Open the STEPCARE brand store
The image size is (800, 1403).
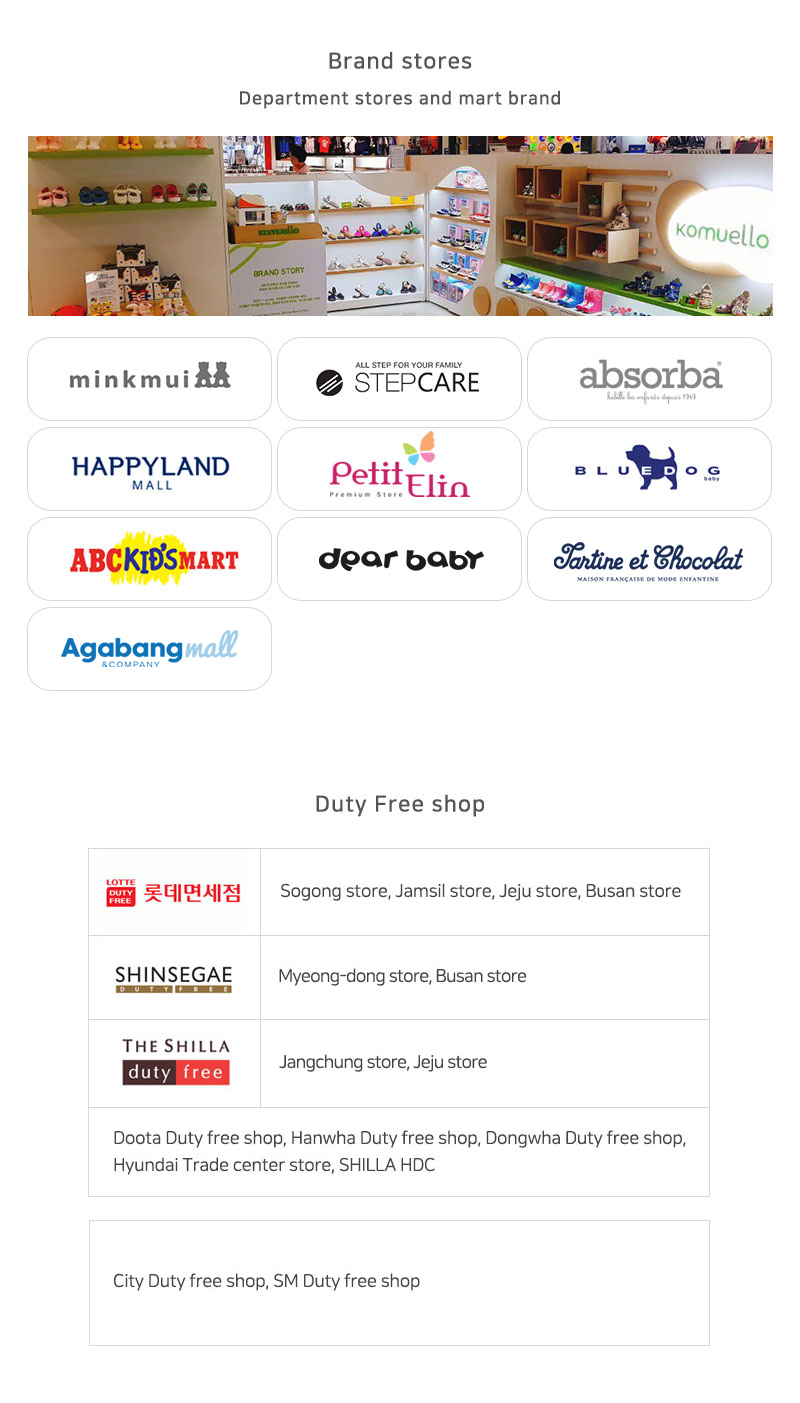coord(399,379)
